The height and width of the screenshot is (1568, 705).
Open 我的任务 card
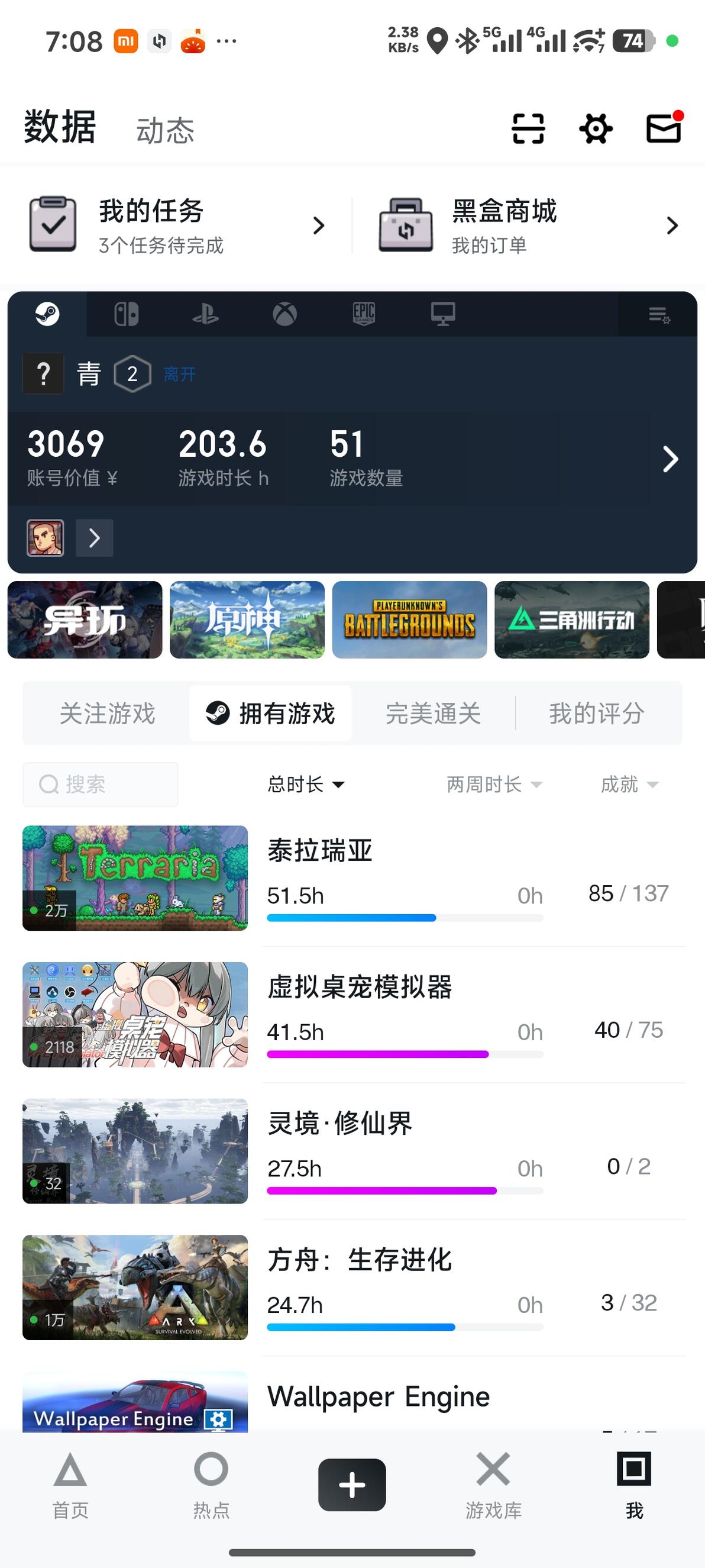pos(177,225)
